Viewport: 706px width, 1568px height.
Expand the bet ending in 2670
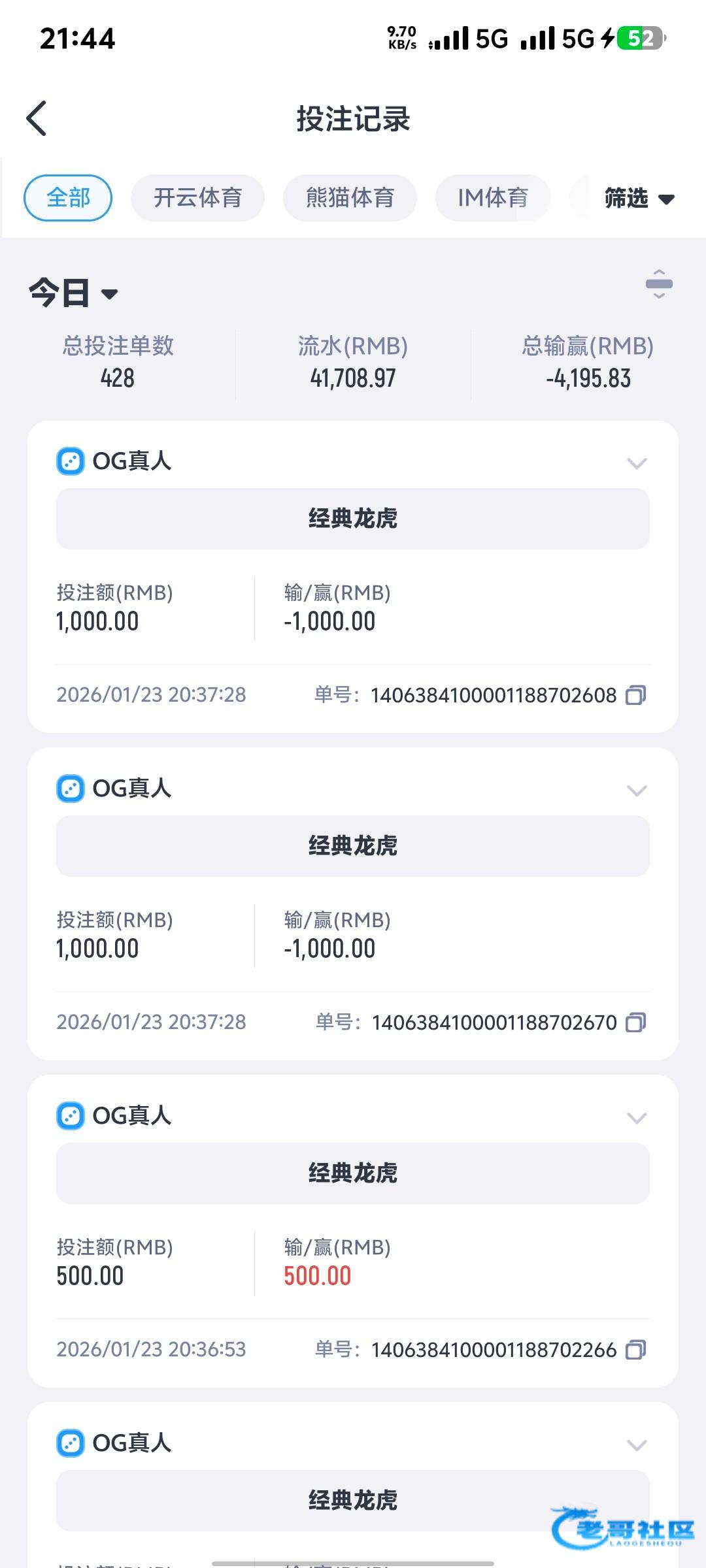(637, 791)
